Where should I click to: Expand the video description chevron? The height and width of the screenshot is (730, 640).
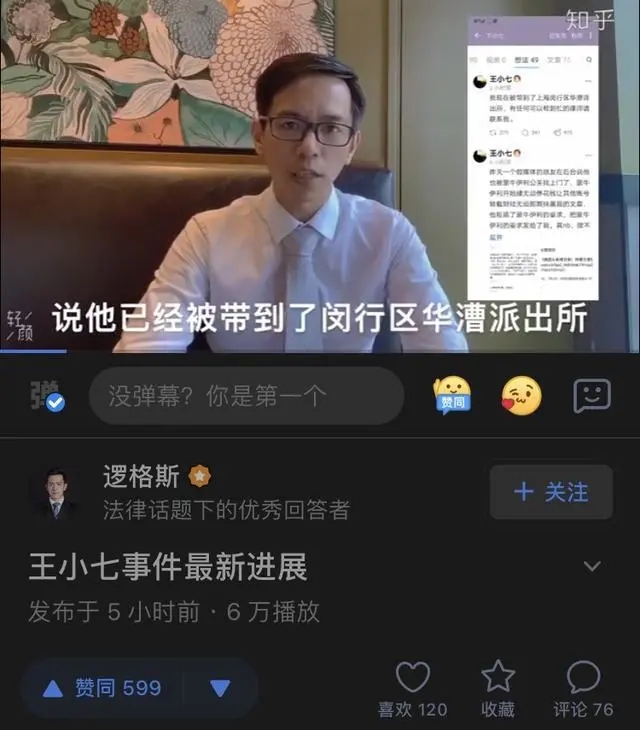(592, 566)
